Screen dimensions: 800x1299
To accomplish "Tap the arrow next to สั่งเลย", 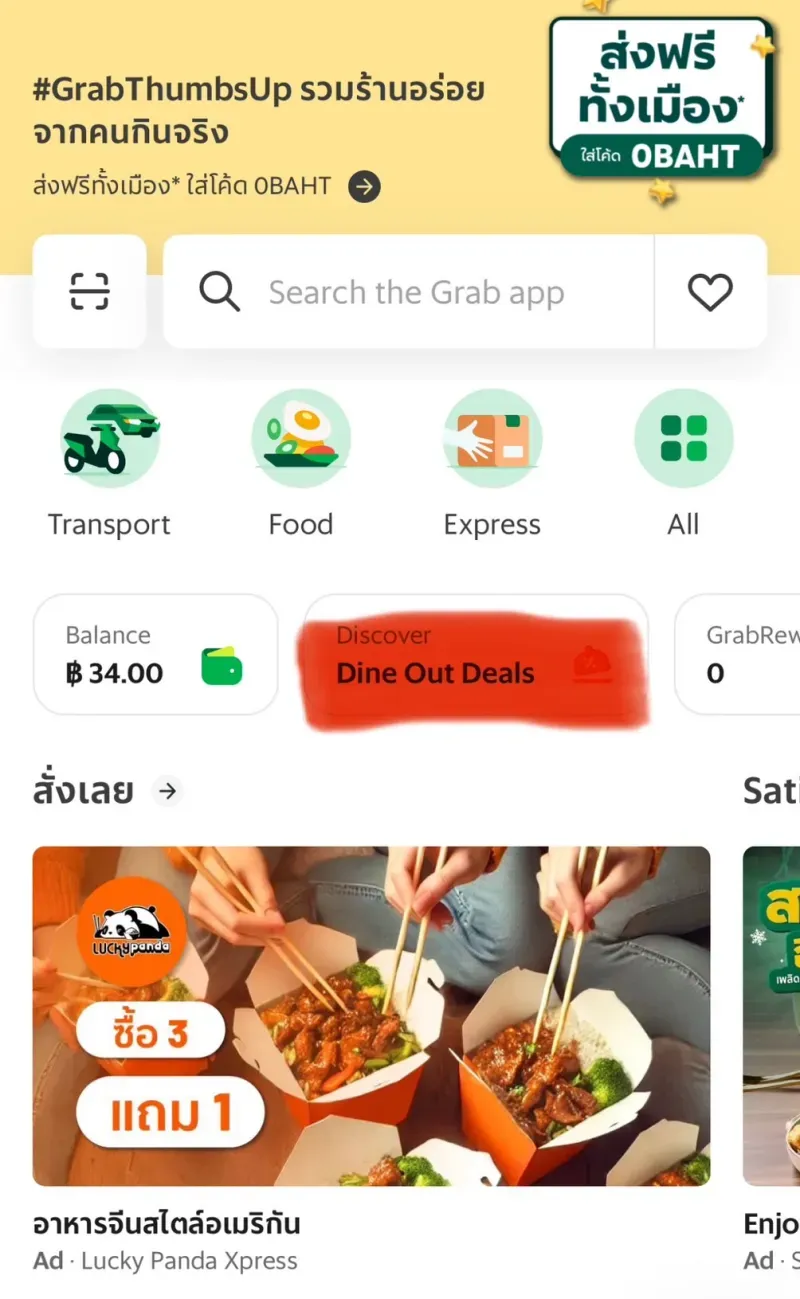I will pyautogui.click(x=168, y=791).
